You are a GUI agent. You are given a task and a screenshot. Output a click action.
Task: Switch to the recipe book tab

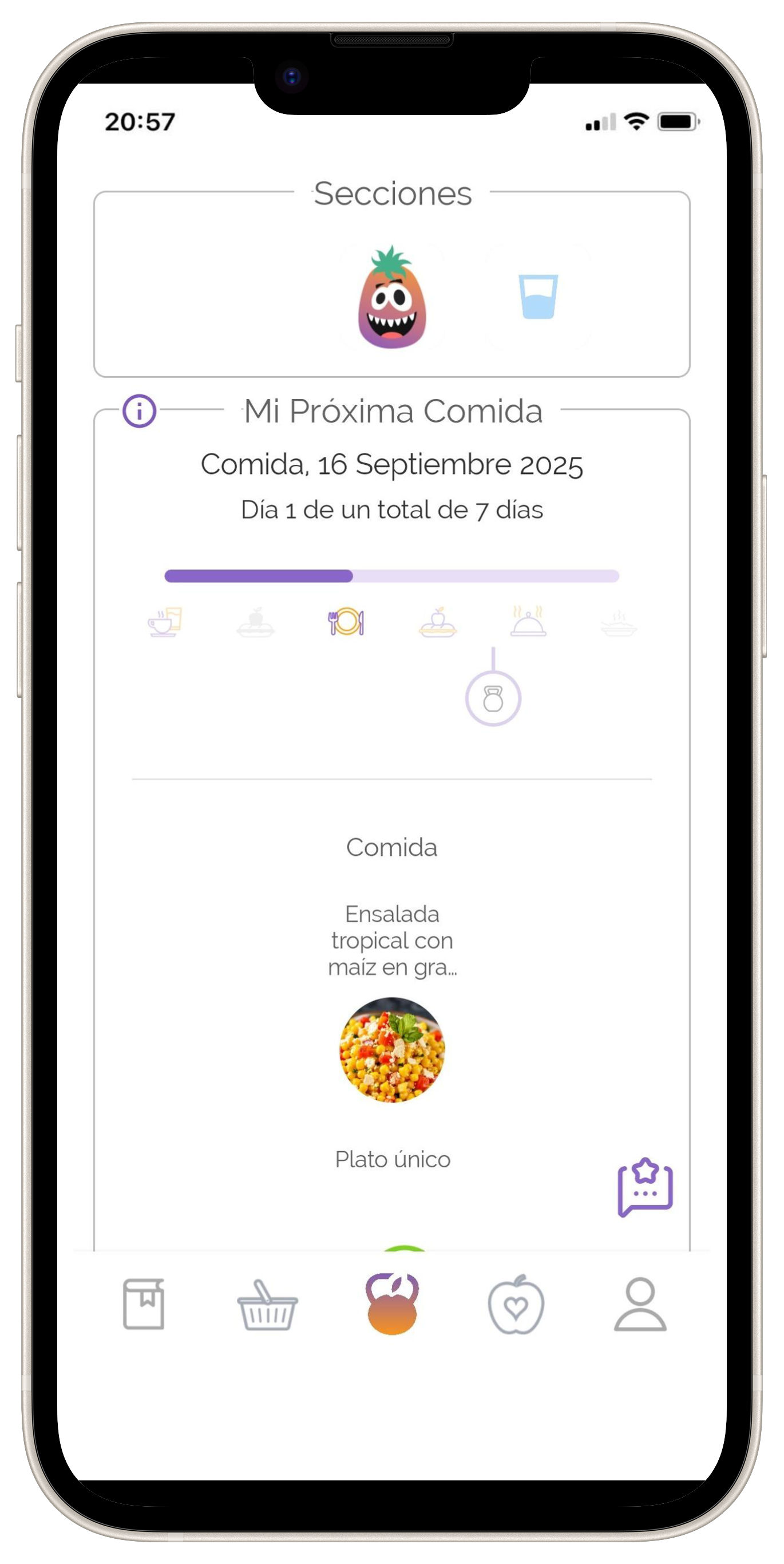[144, 1304]
